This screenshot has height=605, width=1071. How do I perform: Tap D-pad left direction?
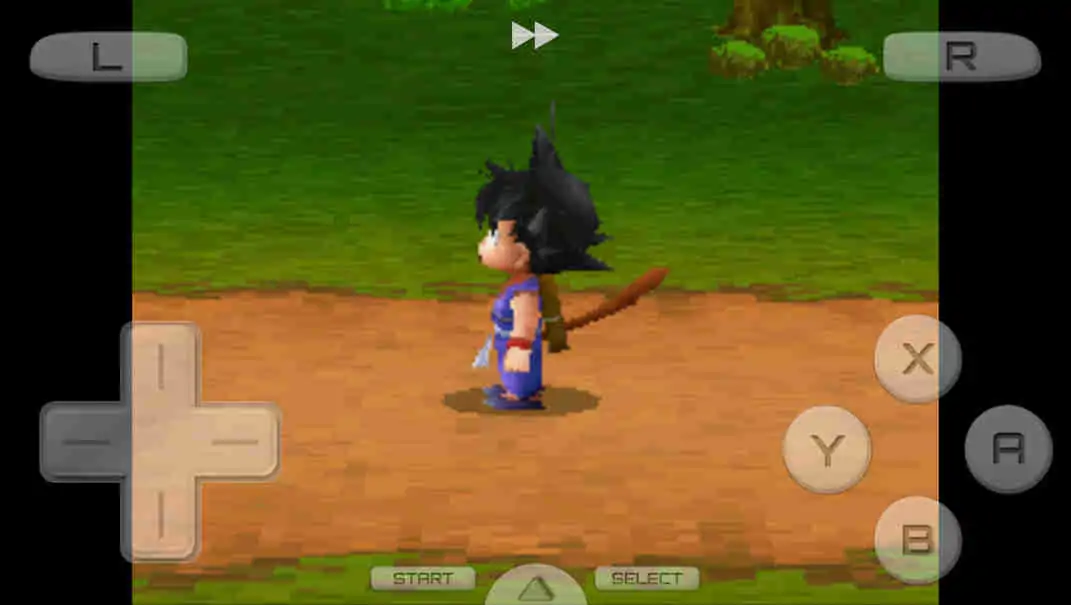84,441
